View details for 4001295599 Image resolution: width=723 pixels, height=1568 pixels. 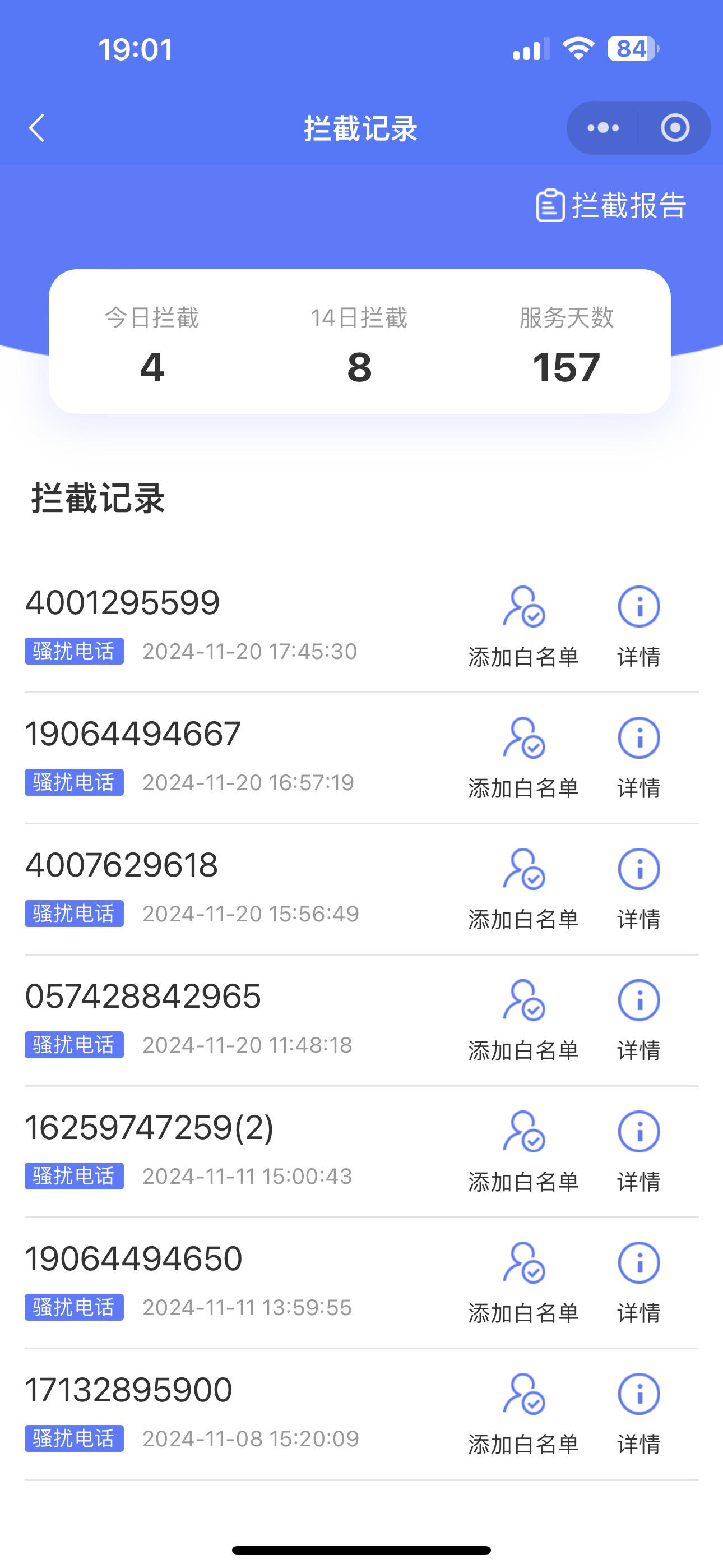coord(639,626)
